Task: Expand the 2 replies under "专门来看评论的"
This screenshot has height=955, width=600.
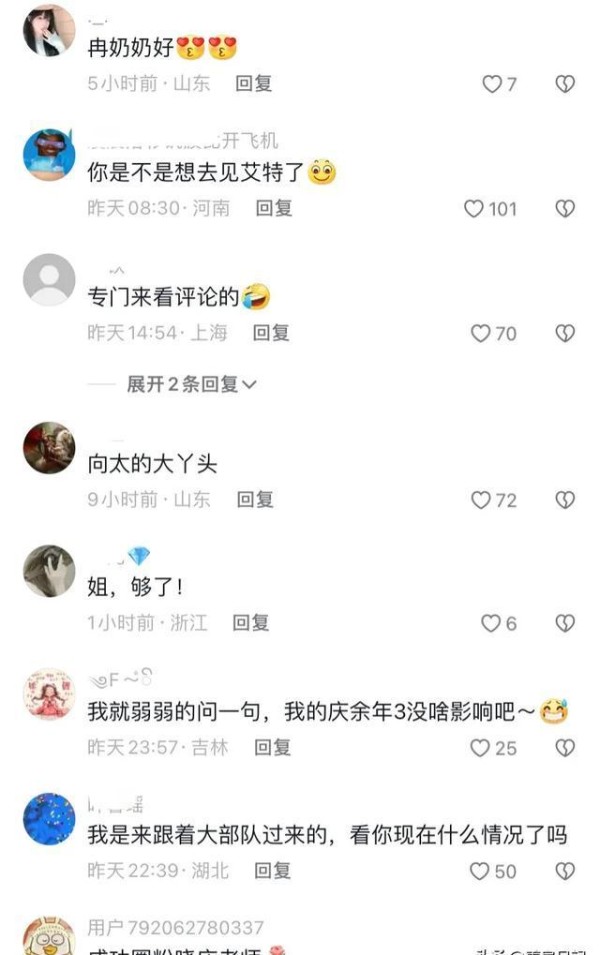Action: point(191,384)
